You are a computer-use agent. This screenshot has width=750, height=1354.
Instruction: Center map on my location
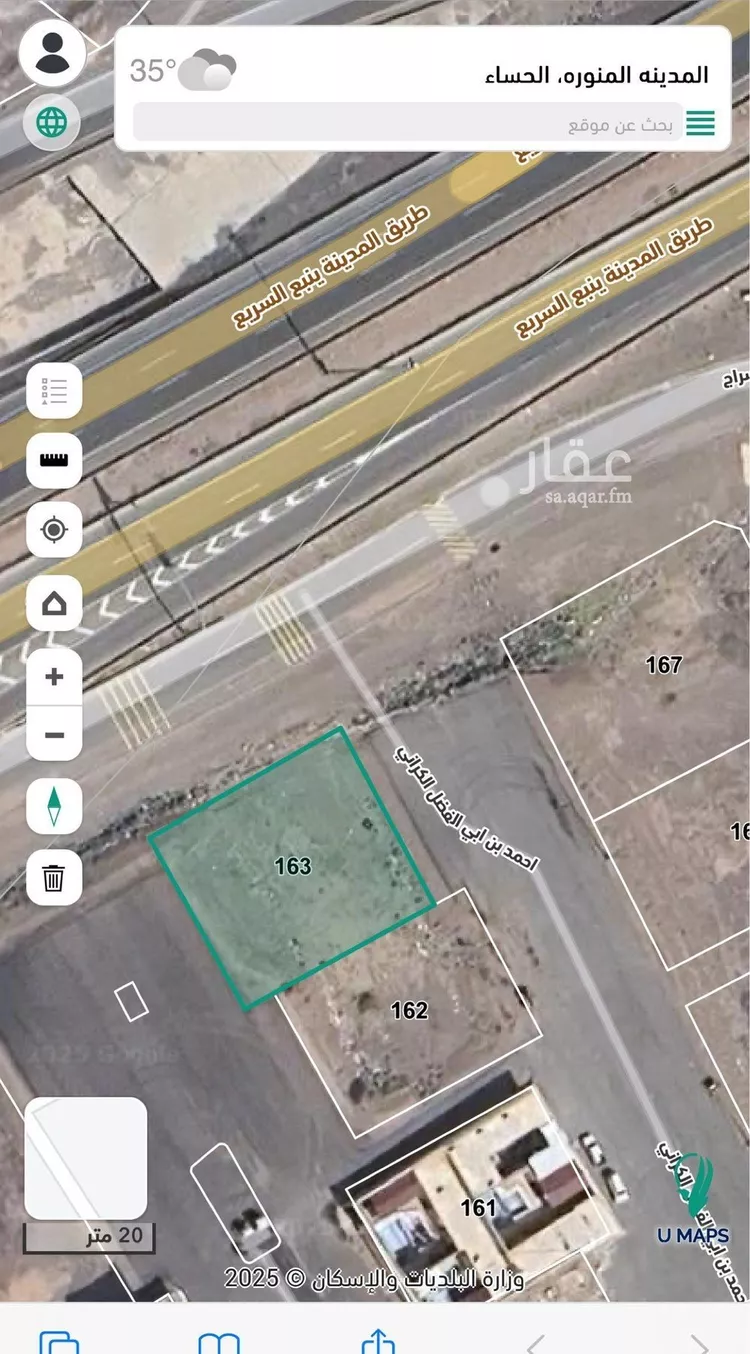54,531
